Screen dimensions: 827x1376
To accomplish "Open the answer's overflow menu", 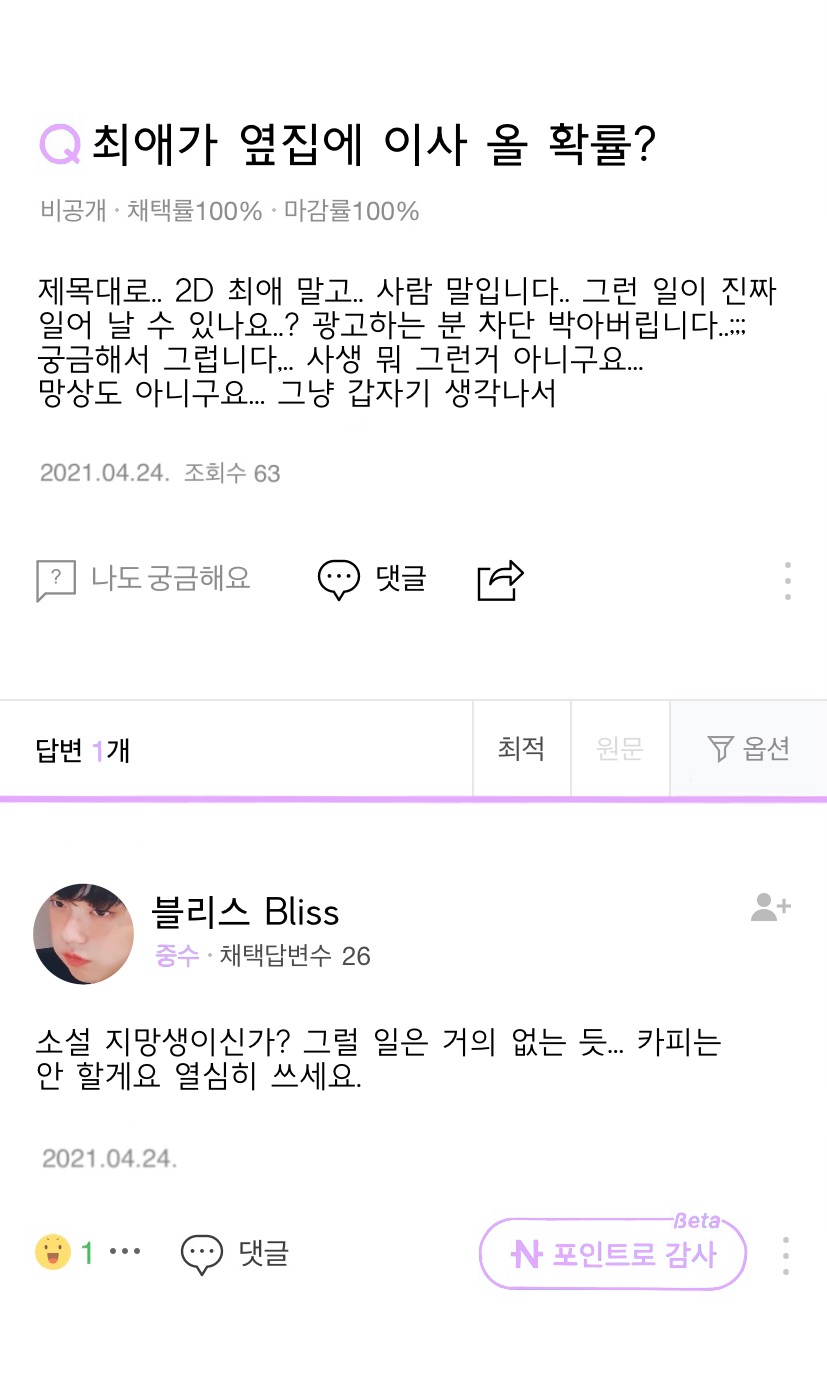I will [x=786, y=1255].
